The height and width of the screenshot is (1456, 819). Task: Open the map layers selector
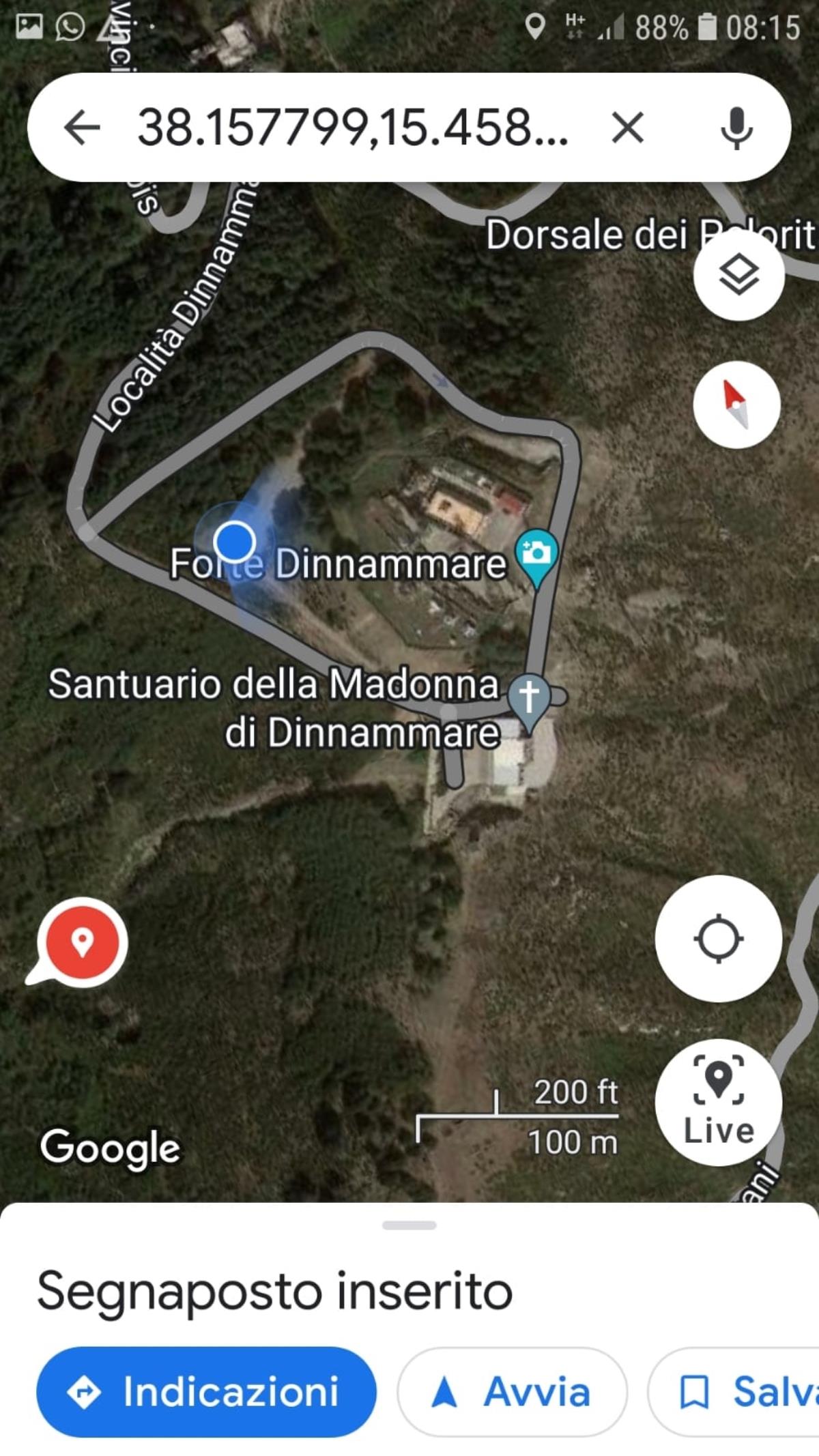(738, 276)
